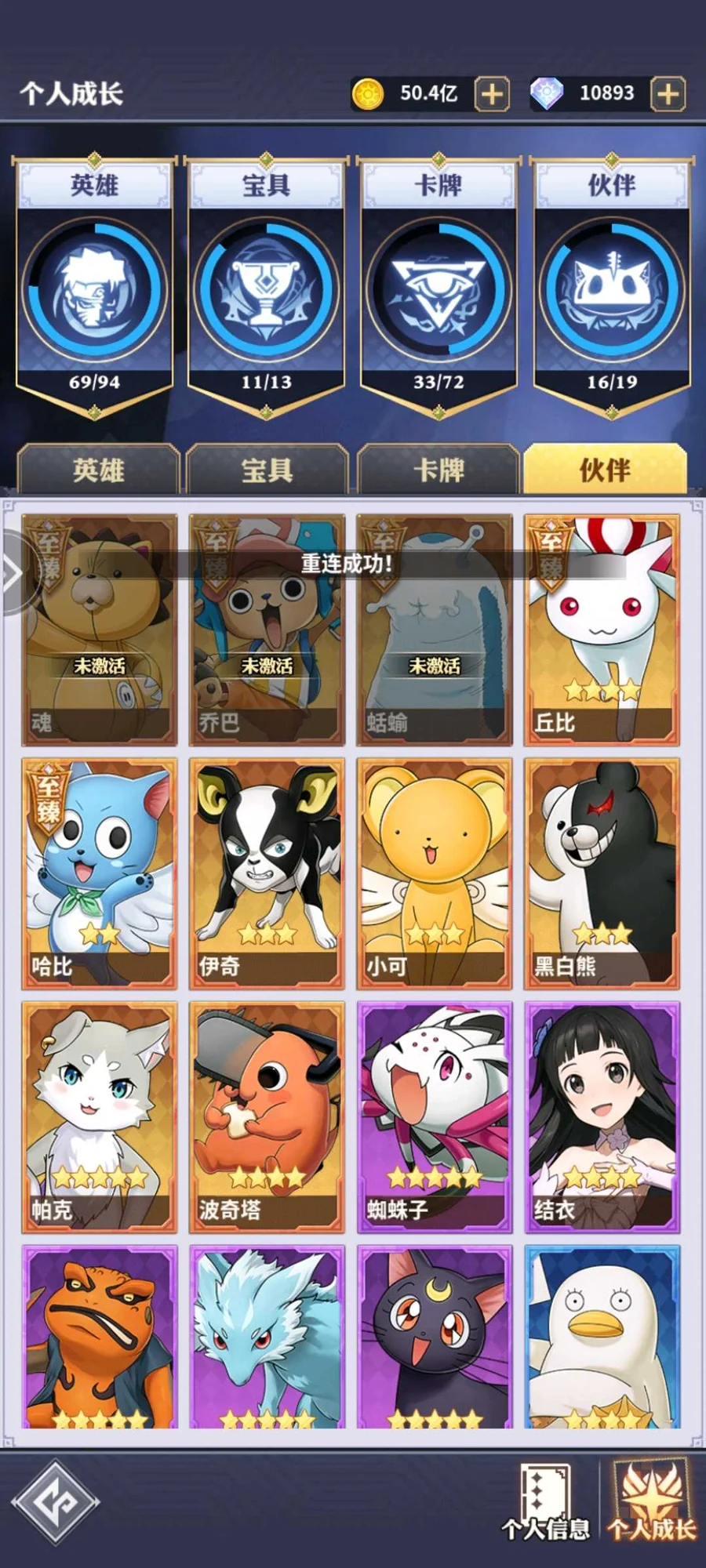Switch to the 卡牌 tab
The height and width of the screenshot is (1568, 706).
tap(439, 470)
